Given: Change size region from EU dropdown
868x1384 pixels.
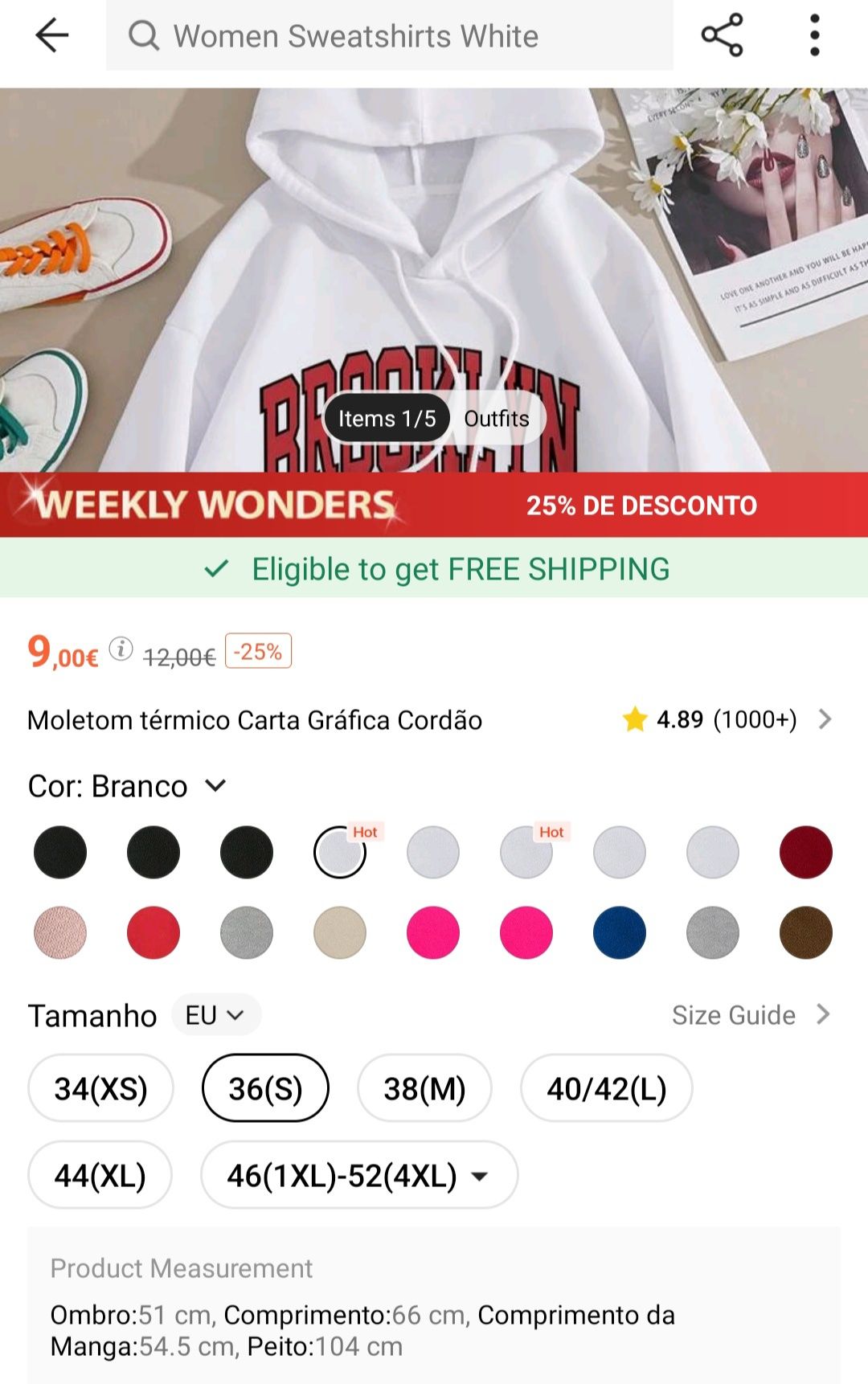Looking at the screenshot, I should pos(215,1015).
